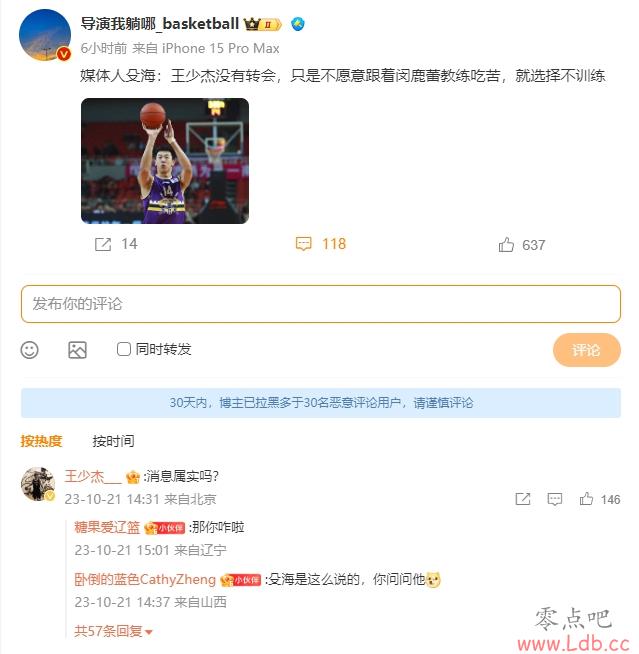Repost this Weibo post
Image resolution: width=639 pixels, height=654 pixels.
(115, 244)
